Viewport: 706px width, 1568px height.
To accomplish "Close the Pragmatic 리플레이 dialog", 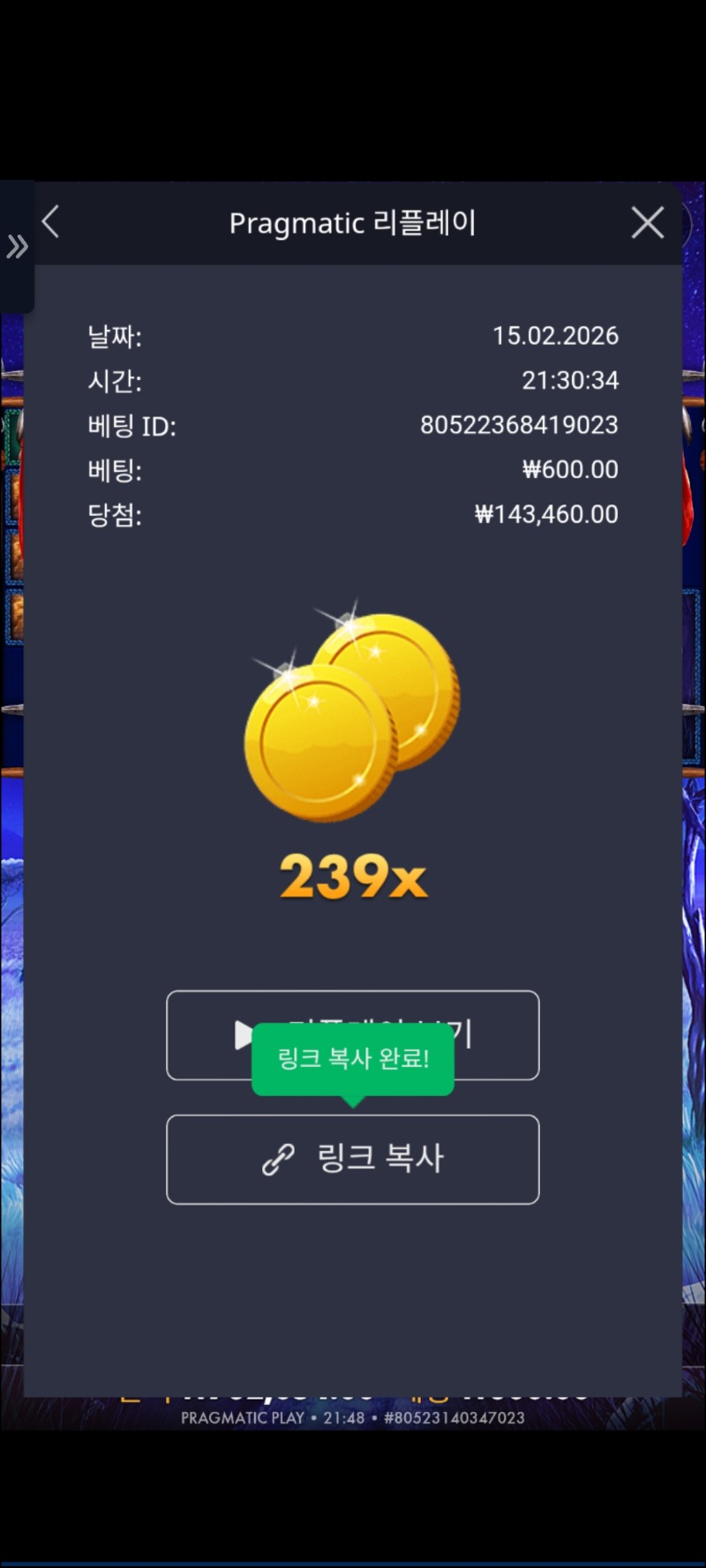I will pyautogui.click(x=648, y=223).
